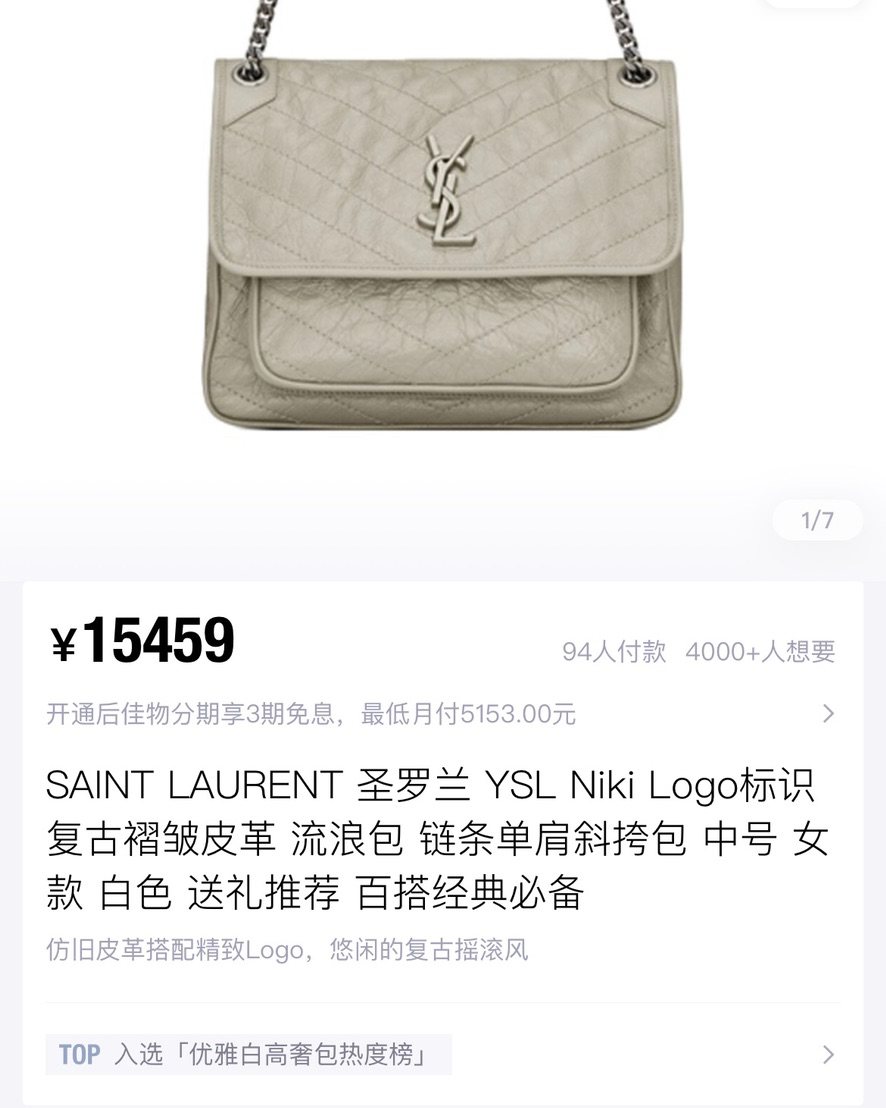Expand the 热度榜 ranking row chevron
Screen dimensions: 886x1108
pos(830,1052)
